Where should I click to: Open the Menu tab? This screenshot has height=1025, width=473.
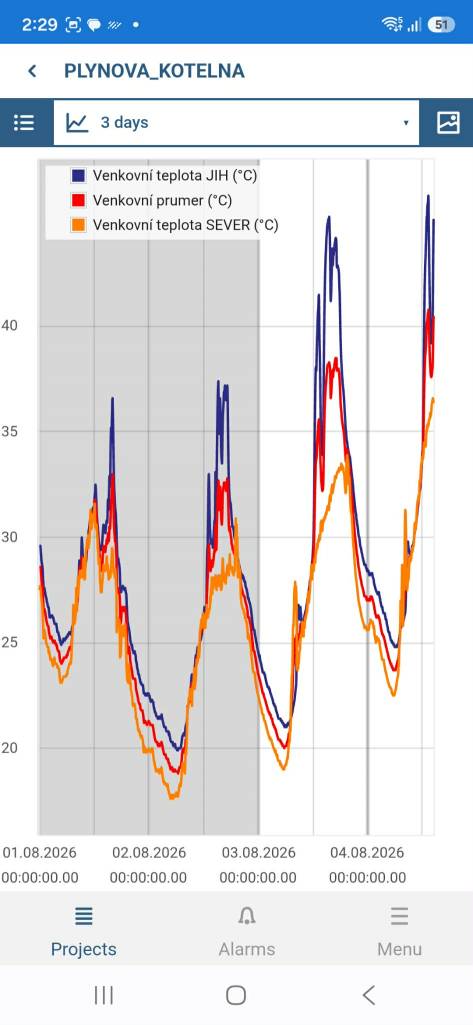[x=399, y=932]
